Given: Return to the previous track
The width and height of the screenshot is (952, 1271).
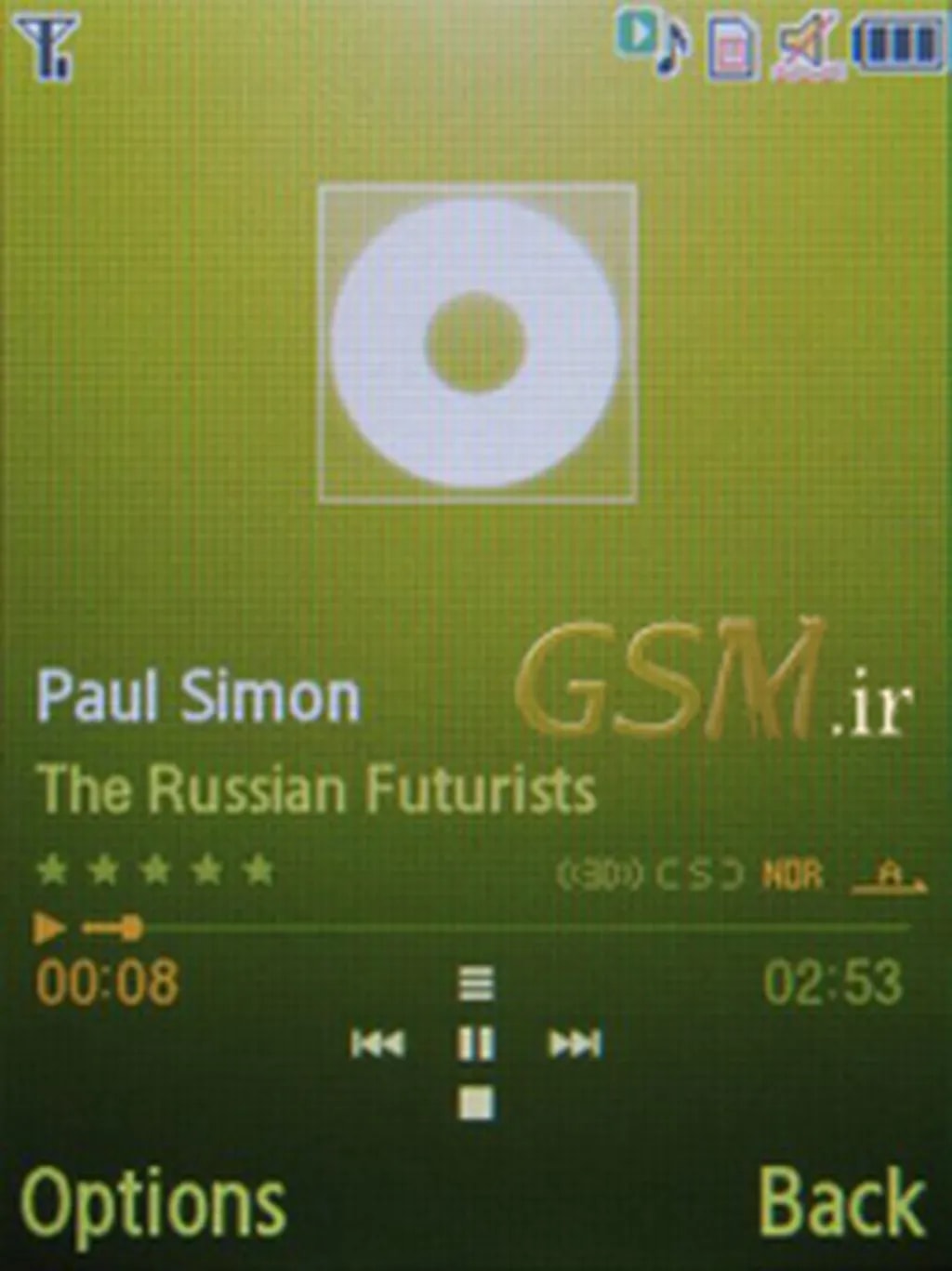Looking at the screenshot, I should [377, 1044].
